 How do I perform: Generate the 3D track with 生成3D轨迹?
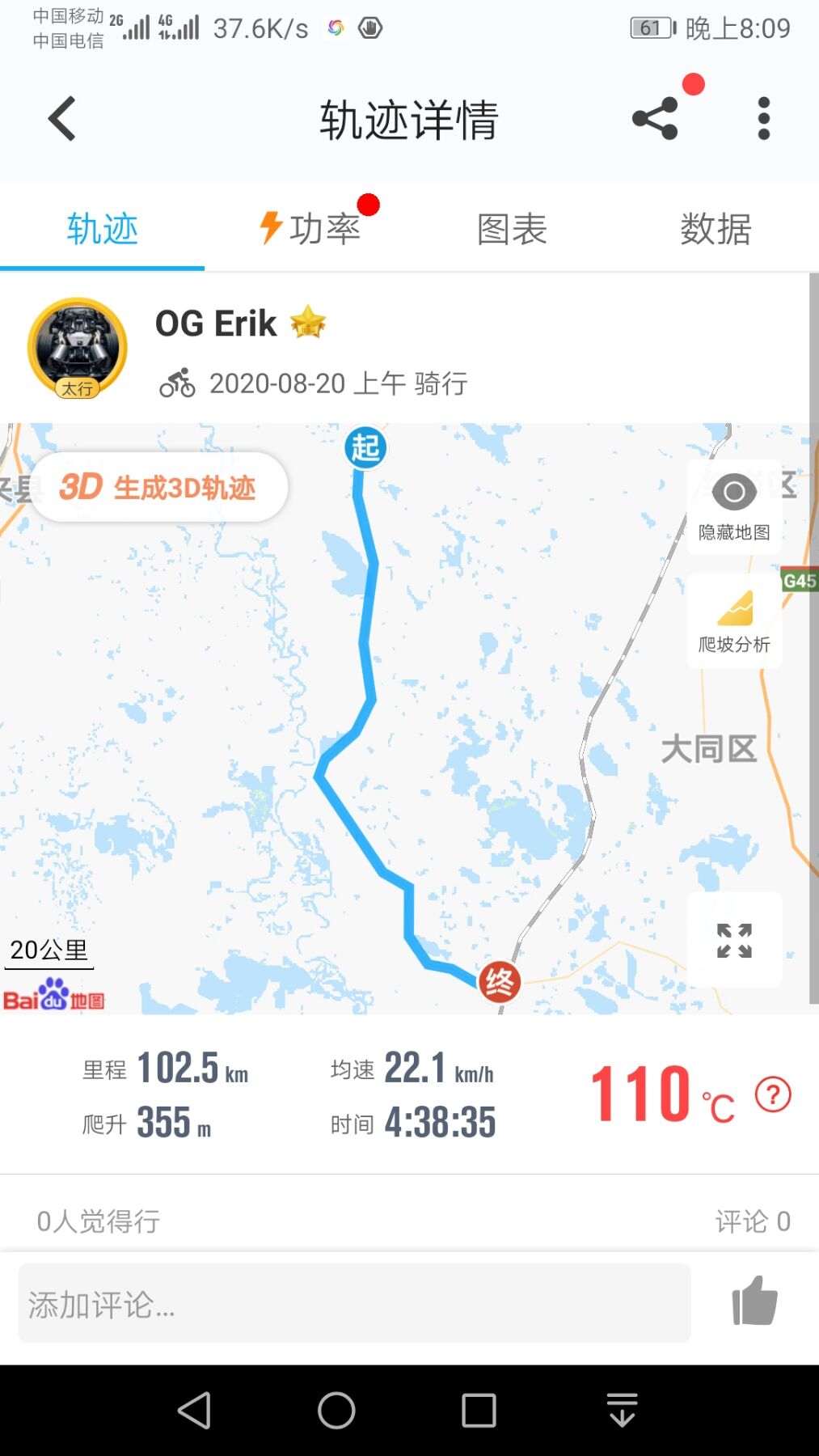click(x=158, y=487)
